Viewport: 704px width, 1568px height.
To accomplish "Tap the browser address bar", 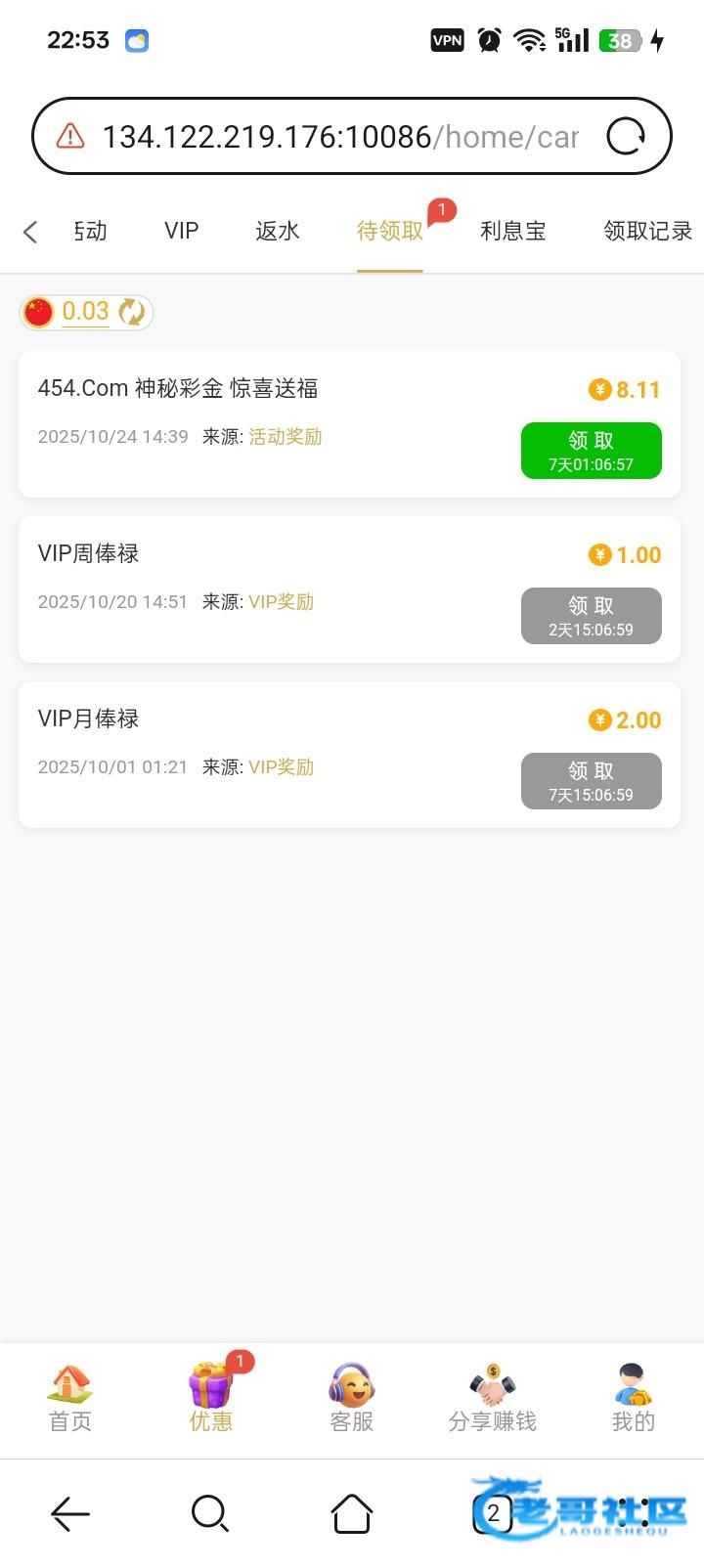I will [352, 136].
